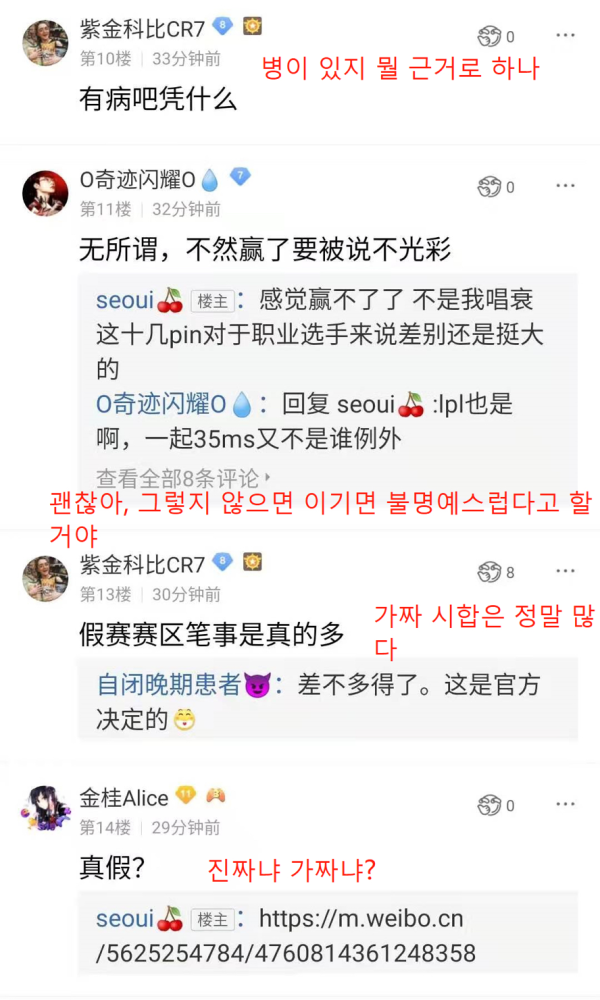The height and width of the screenshot is (1000, 600).
Task: Open seoui's profile in 第11楼 reply
Action: (127, 299)
